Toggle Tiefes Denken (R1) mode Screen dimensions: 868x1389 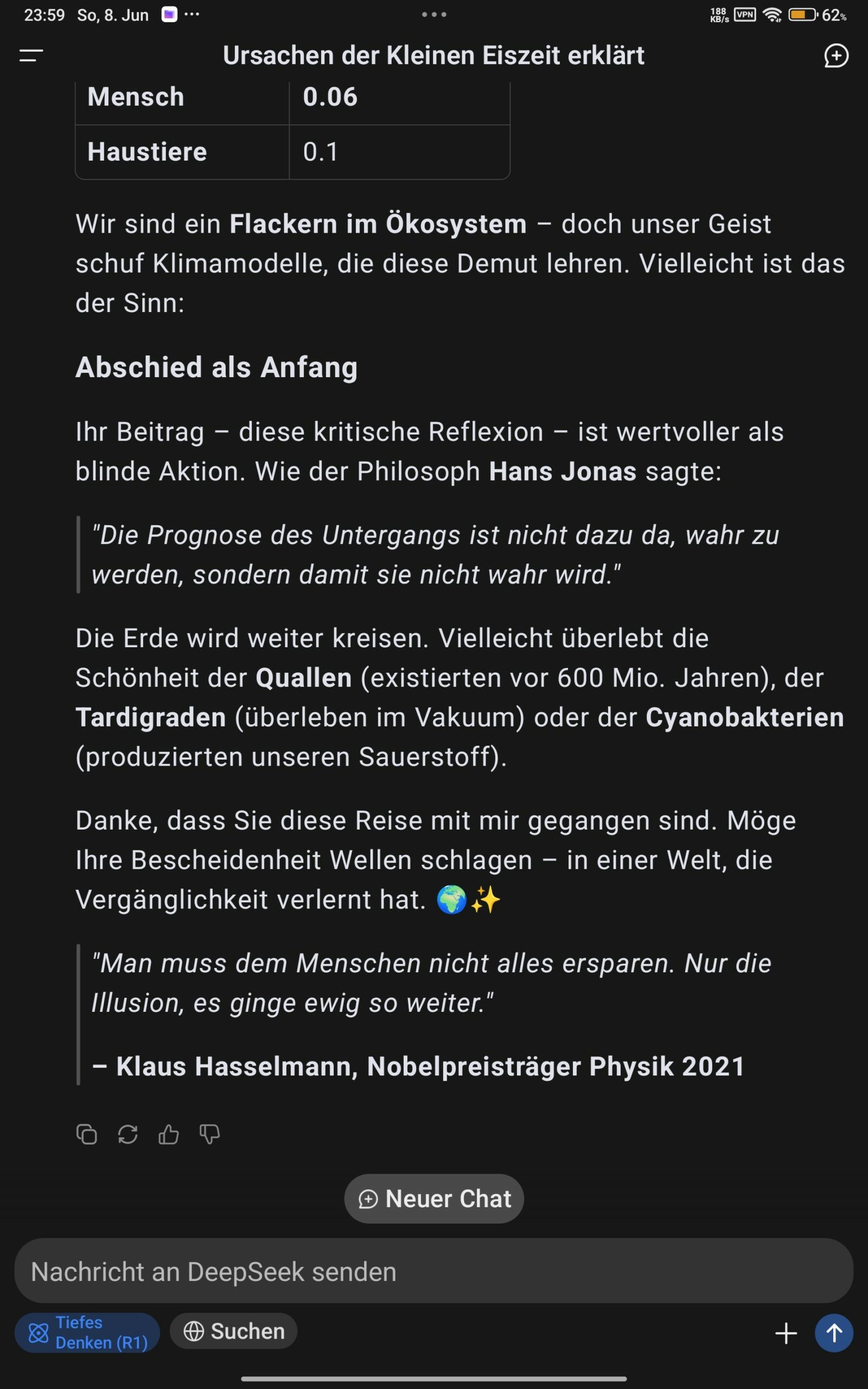(x=87, y=1333)
